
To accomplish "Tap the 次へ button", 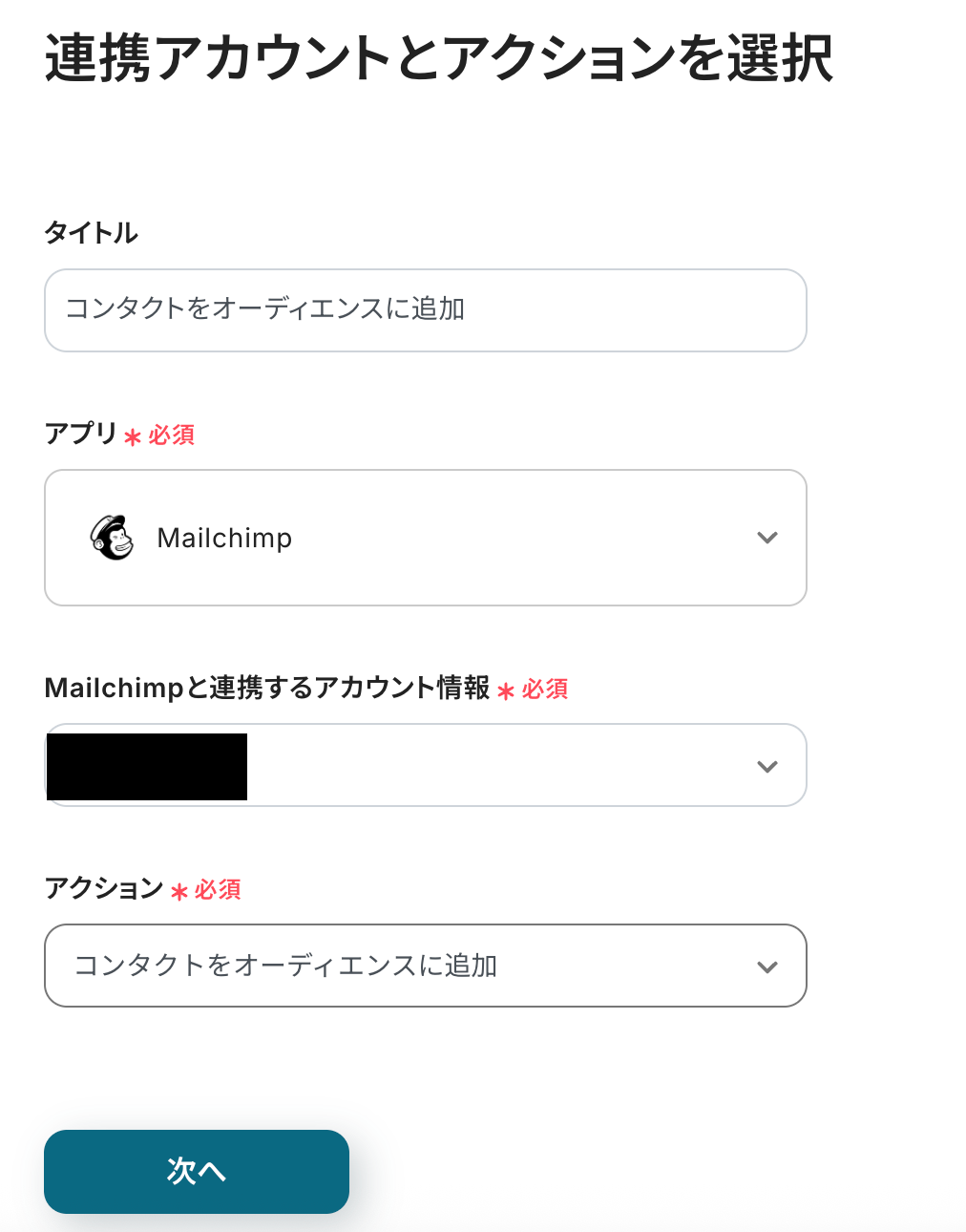I will pos(197,1171).
